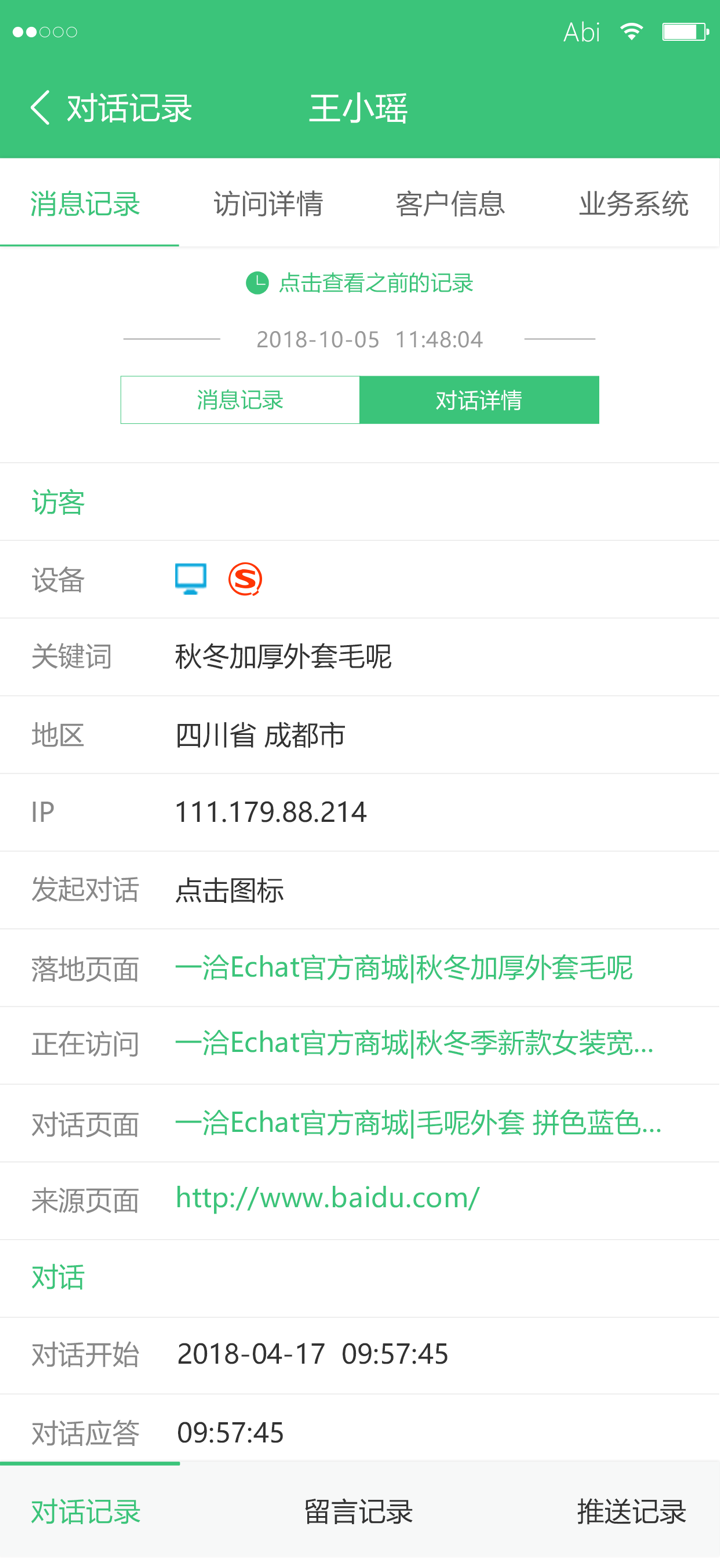720x1558 pixels.
Task: Select 推送记录 at bottom navigation
Action: click(628, 1512)
